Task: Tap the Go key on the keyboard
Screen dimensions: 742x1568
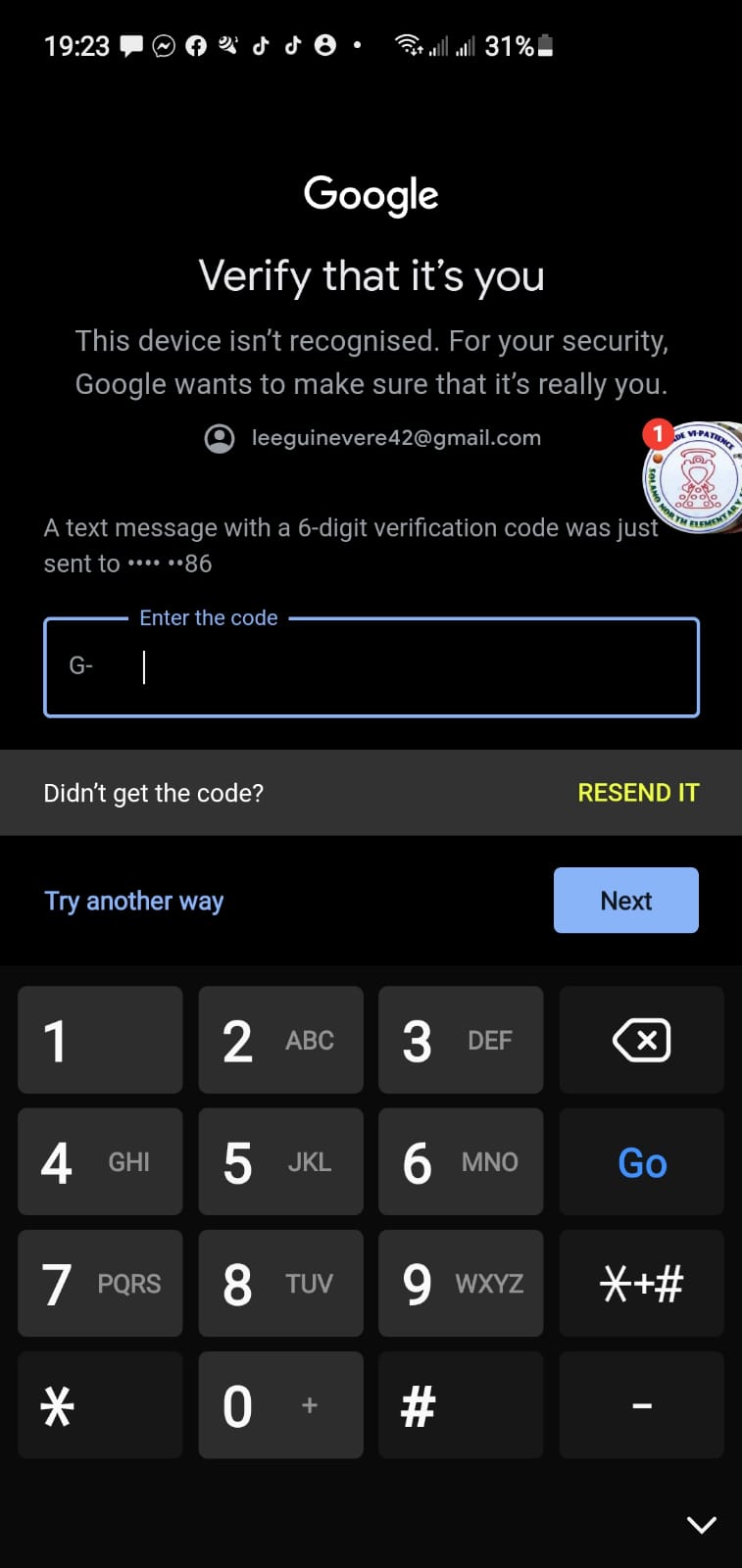Action: tap(641, 1162)
